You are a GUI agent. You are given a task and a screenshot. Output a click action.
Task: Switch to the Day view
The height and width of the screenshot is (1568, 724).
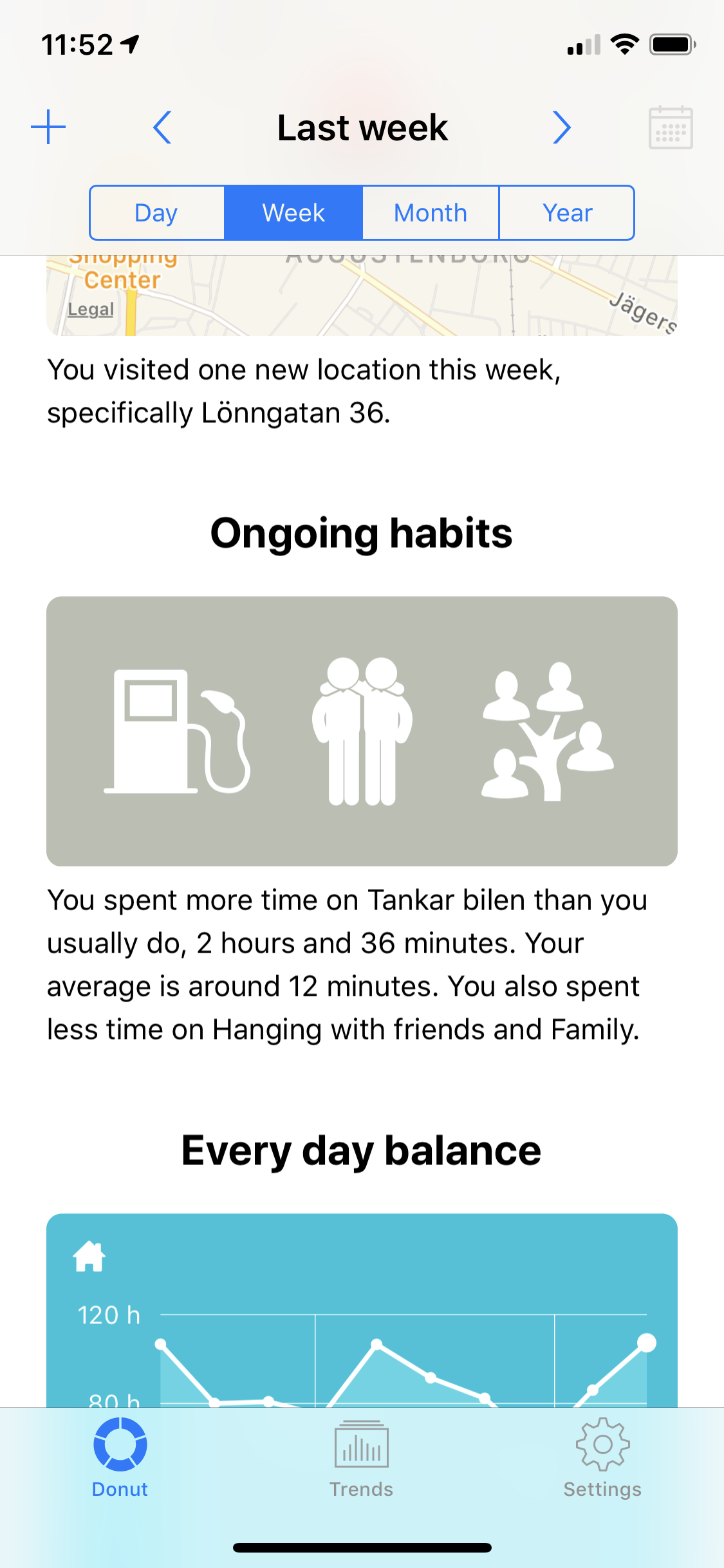[157, 213]
